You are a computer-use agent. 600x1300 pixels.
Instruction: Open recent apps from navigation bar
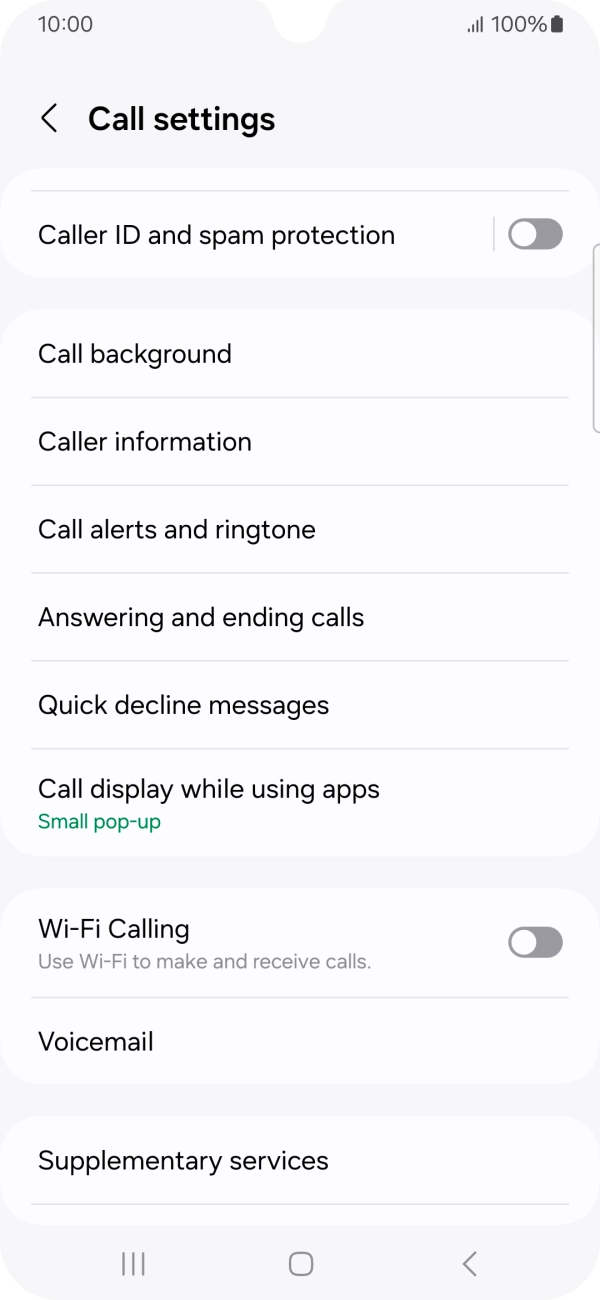(133, 1264)
